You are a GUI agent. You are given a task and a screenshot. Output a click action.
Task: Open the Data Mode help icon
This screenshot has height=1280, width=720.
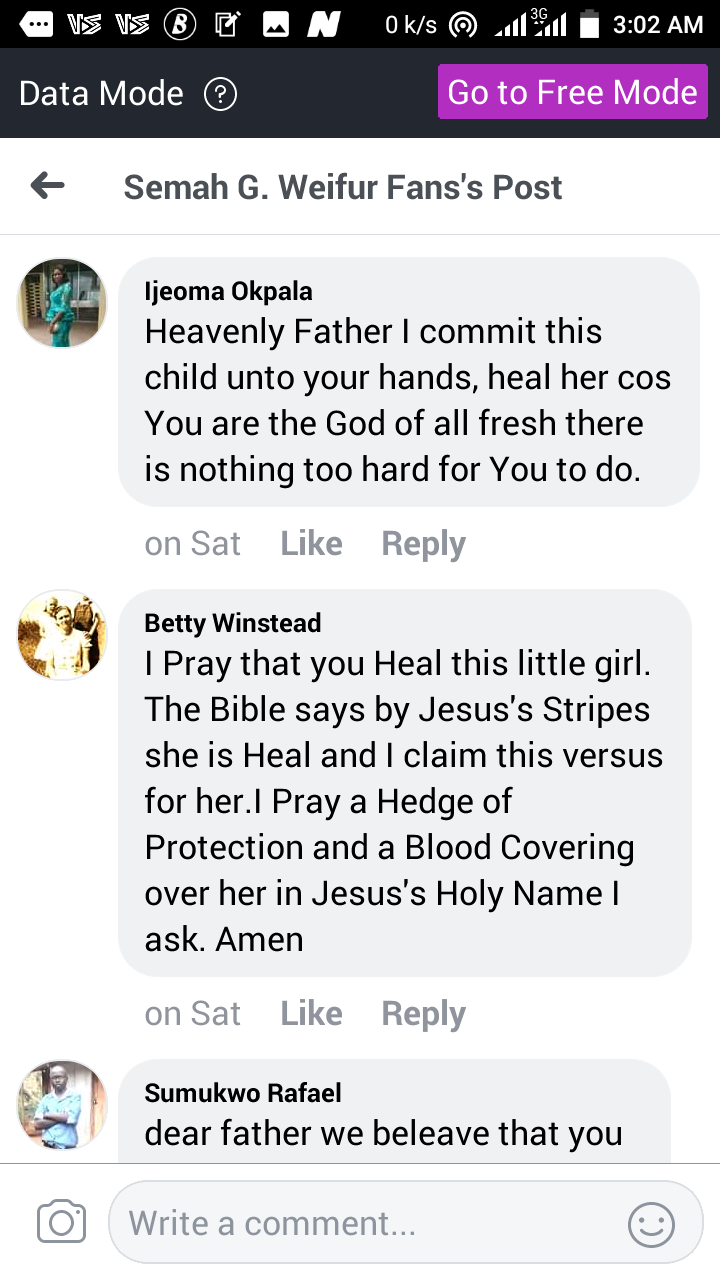220,94
